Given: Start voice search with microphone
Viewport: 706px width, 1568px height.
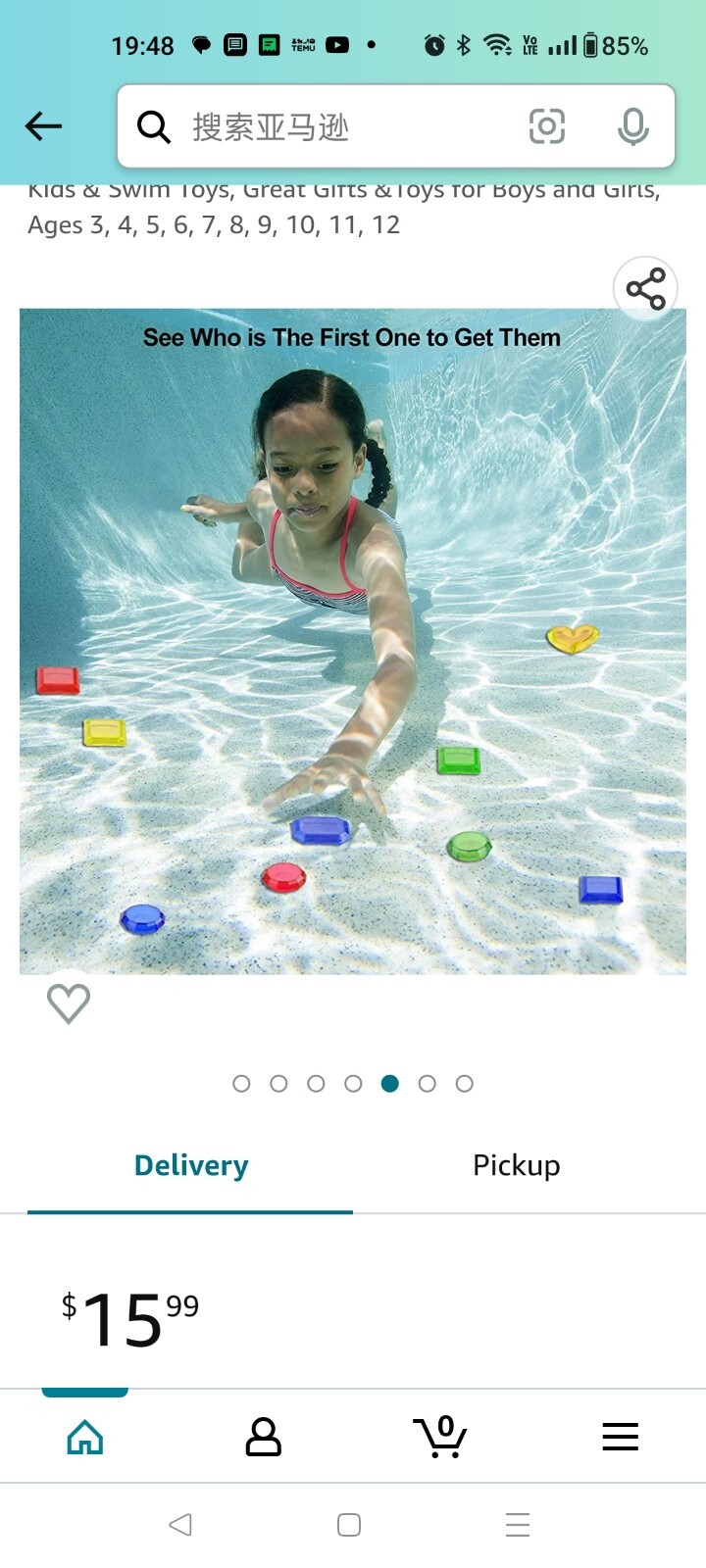Looking at the screenshot, I should 632,126.
